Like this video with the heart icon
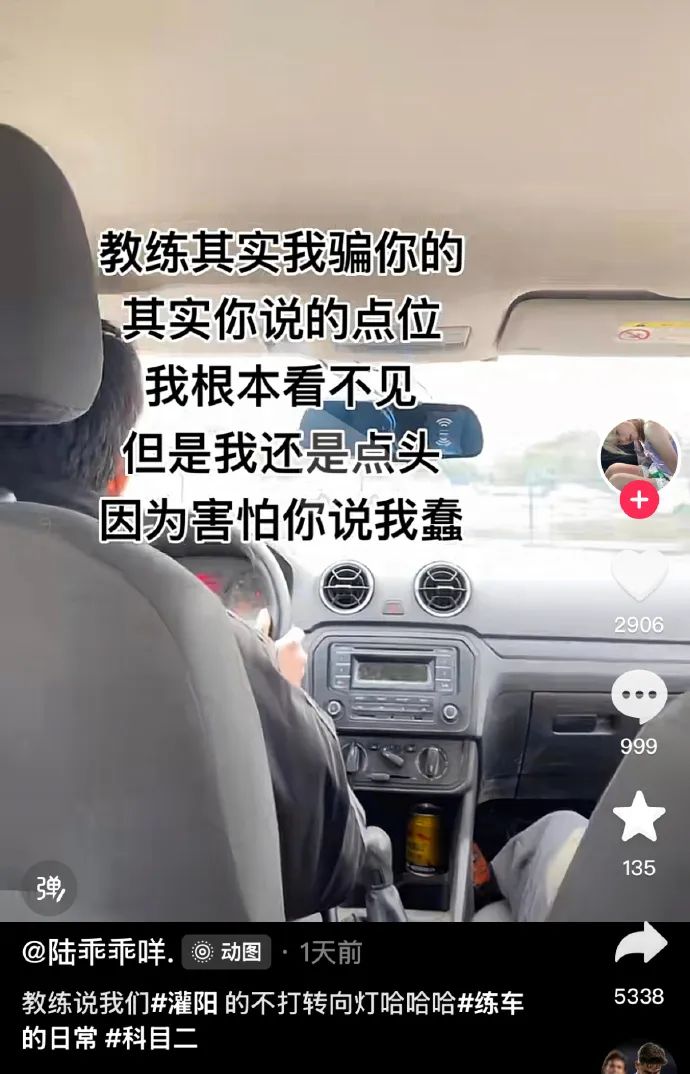The height and width of the screenshot is (1074, 690). pos(639,576)
